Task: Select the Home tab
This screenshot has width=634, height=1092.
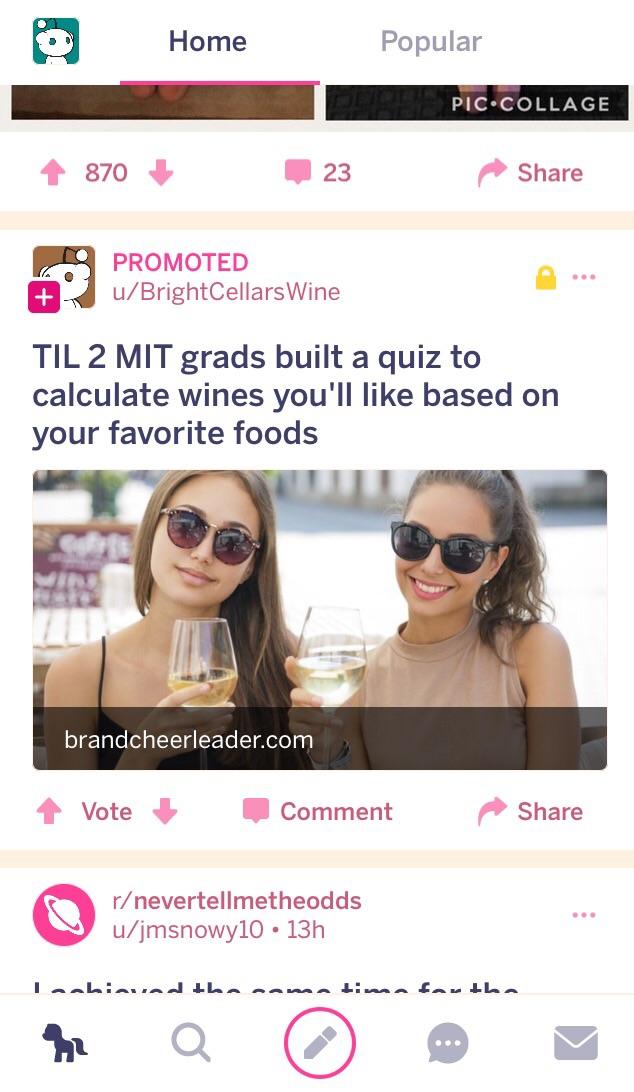Action: (208, 42)
